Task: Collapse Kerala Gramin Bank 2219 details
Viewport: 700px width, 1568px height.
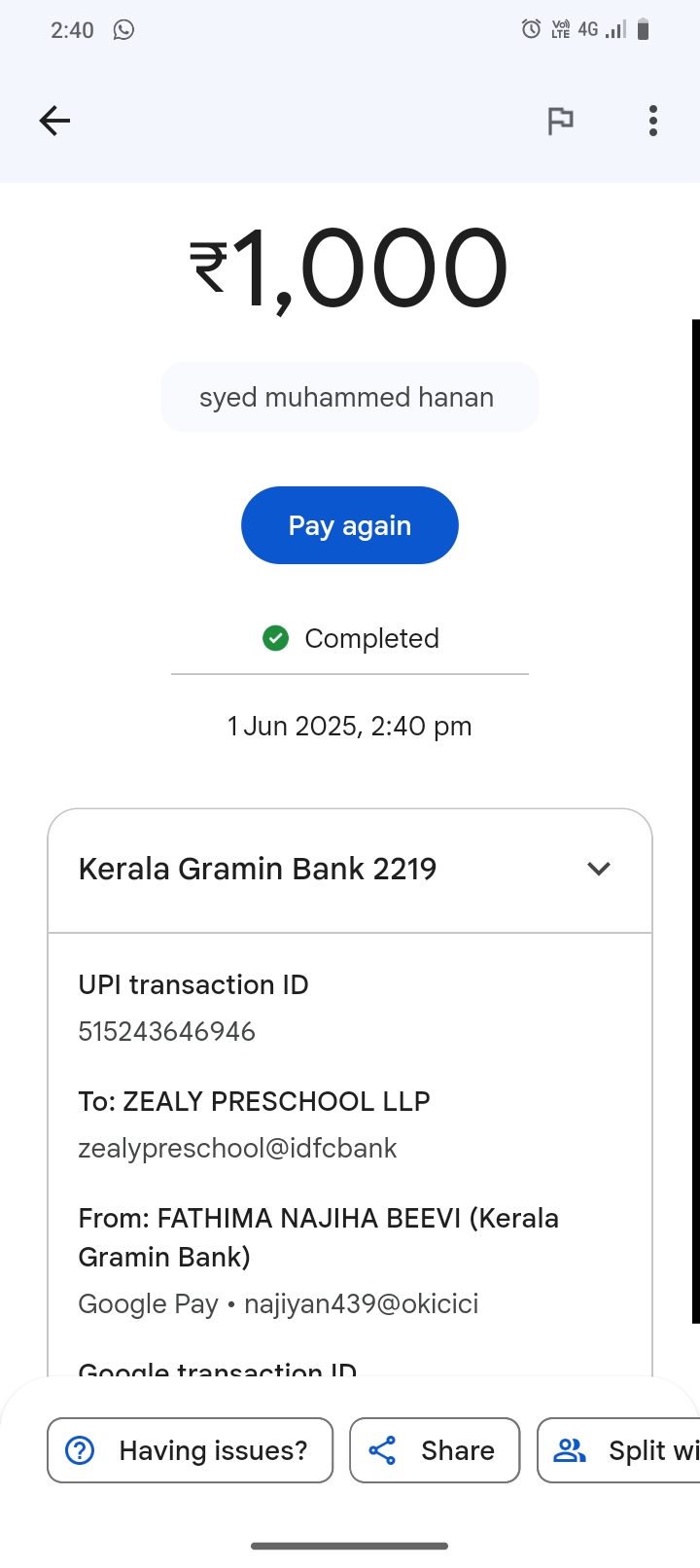Action: (x=598, y=869)
